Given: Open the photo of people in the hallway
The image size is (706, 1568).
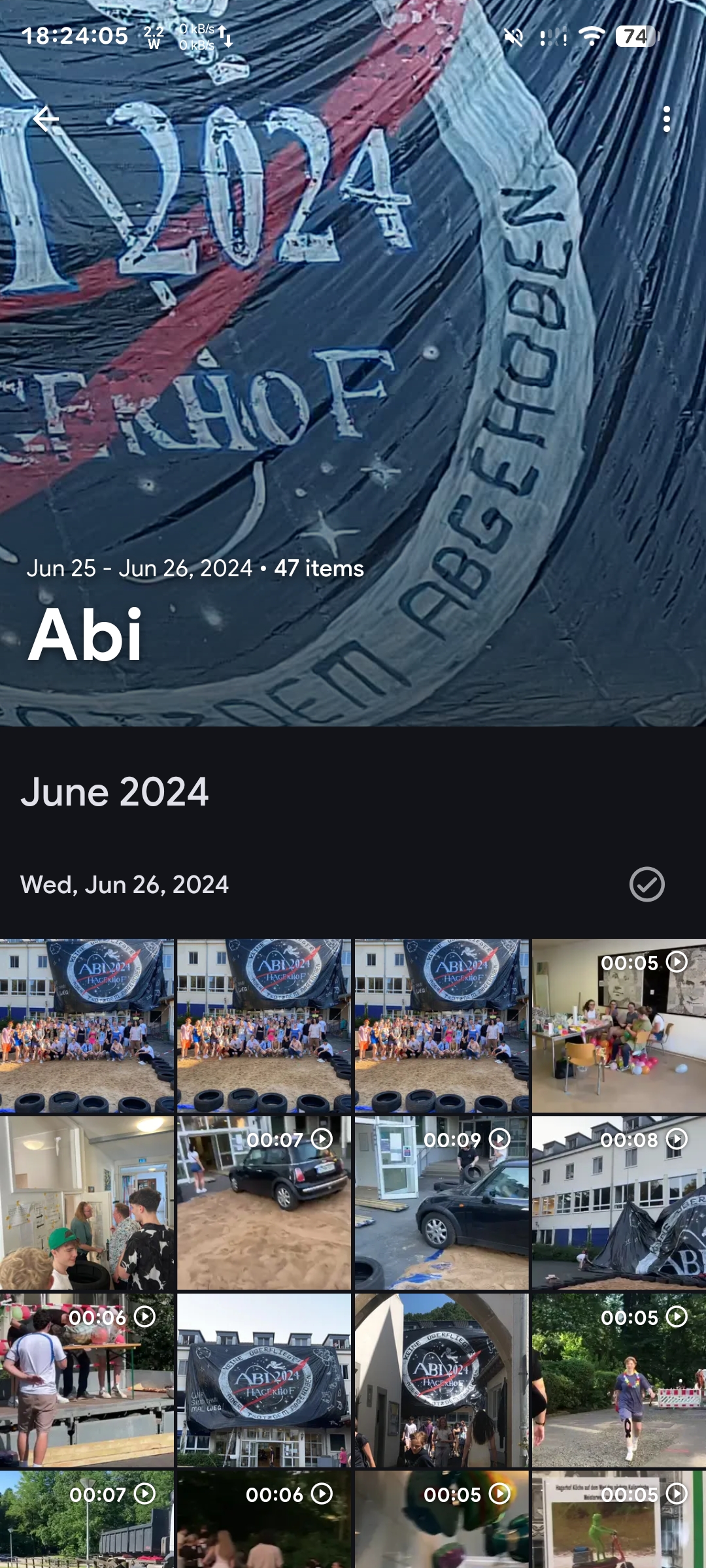Looking at the screenshot, I should [87, 1203].
